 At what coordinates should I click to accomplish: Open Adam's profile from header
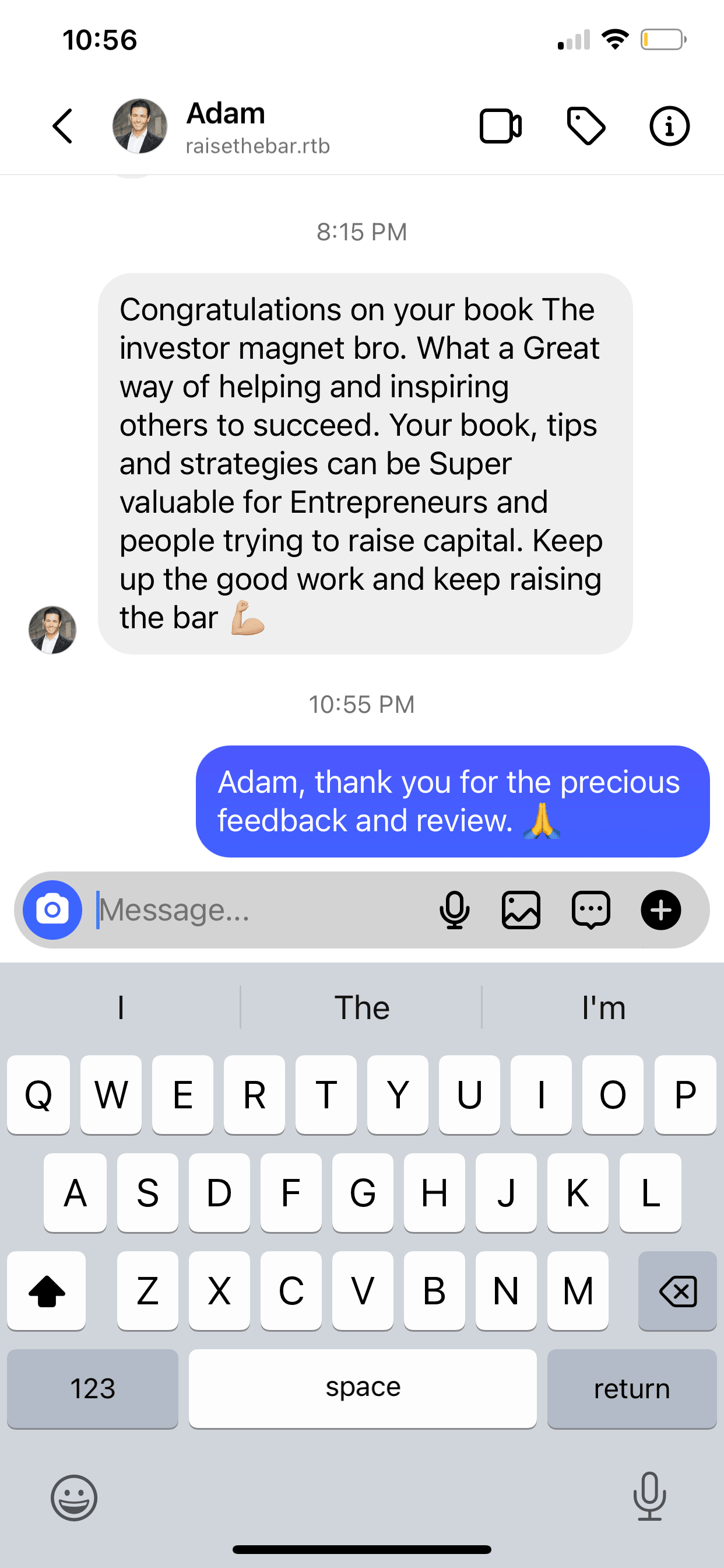point(226,126)
